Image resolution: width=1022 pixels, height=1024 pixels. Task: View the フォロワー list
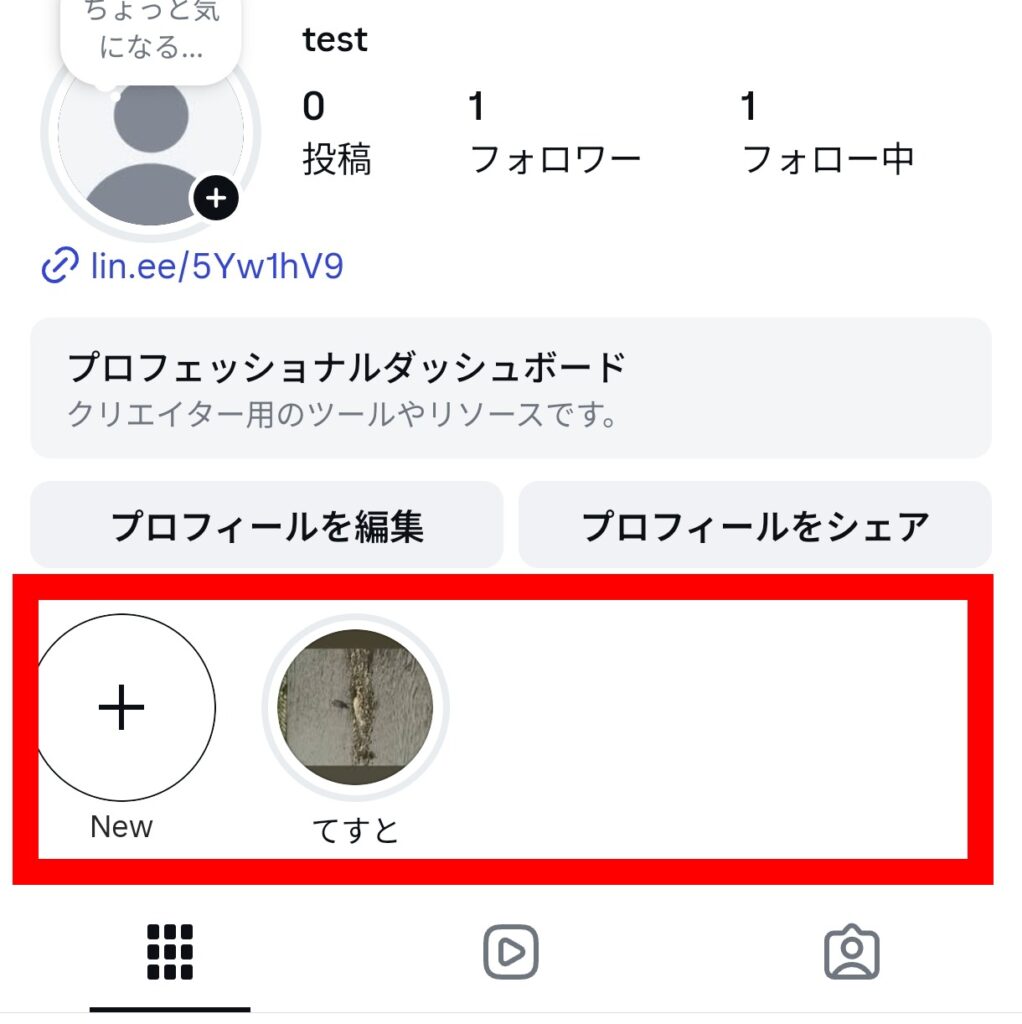[x=554, y=132]
